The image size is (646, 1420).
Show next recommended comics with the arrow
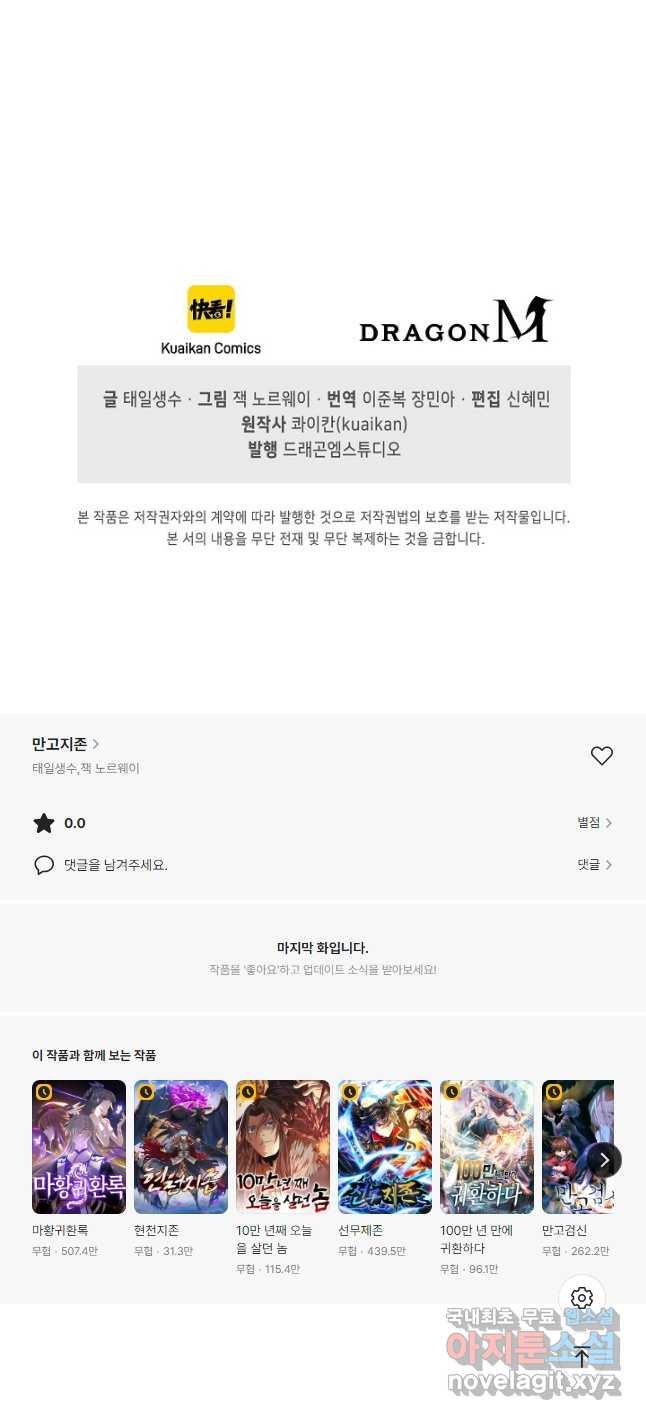coord(604,1160)
